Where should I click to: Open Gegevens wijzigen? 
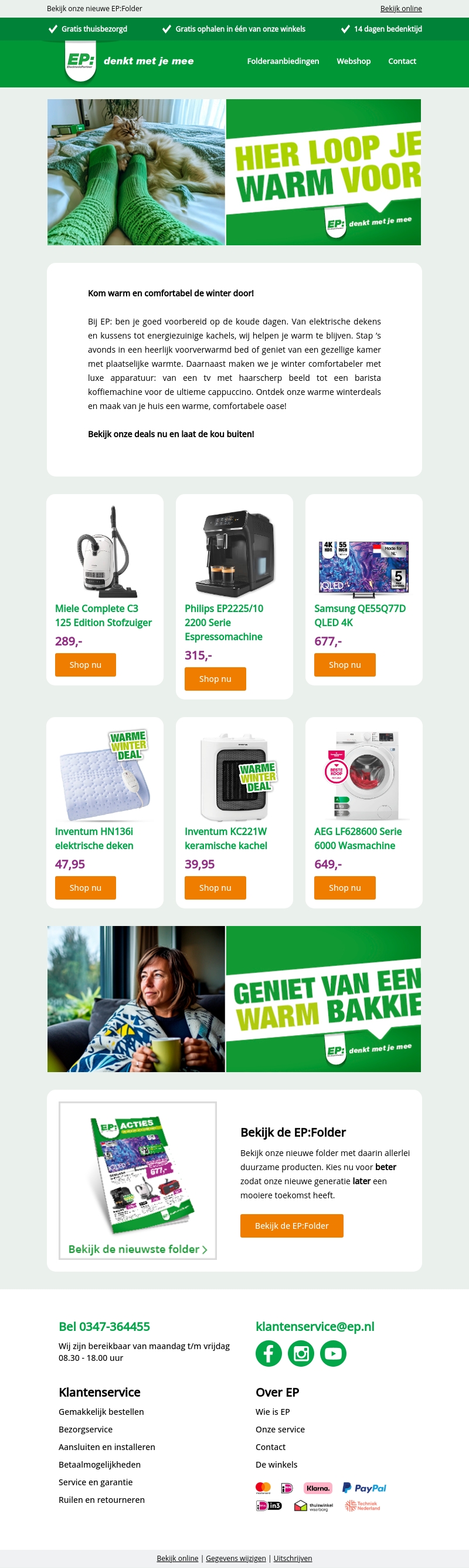[236, 1557]
